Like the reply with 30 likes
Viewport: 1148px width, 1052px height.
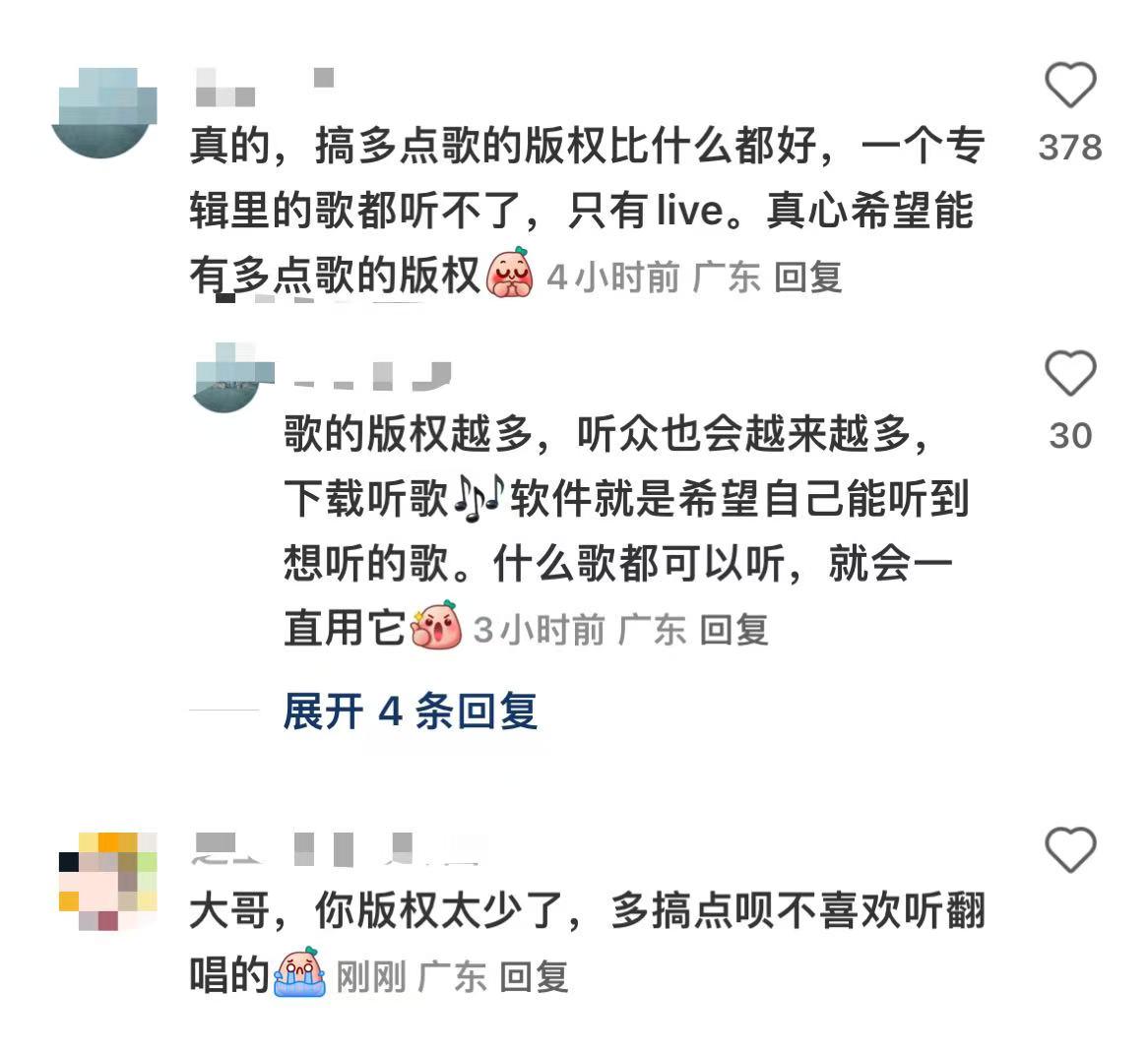point(1069,374)
